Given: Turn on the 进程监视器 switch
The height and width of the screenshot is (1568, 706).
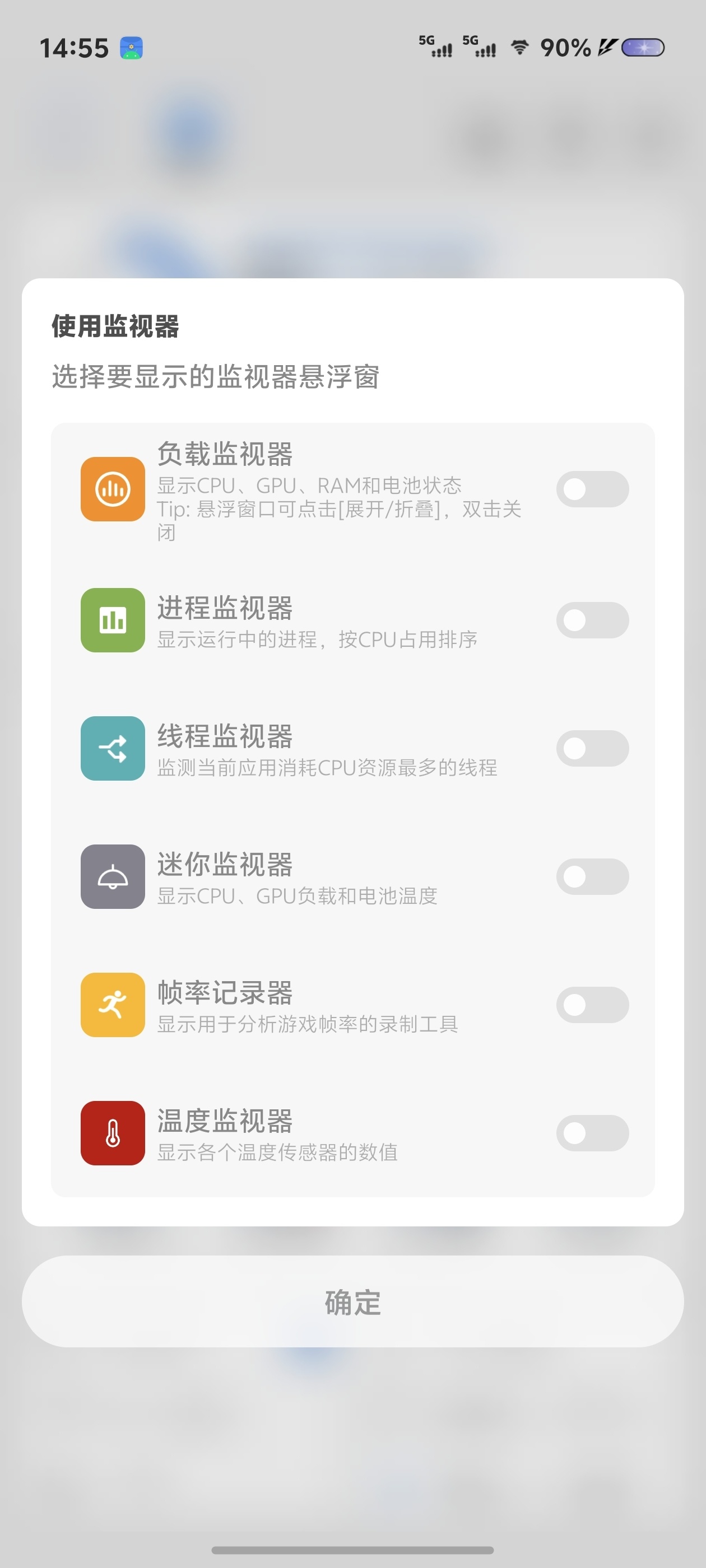Looking at the screenshot, I should point(592,620).
